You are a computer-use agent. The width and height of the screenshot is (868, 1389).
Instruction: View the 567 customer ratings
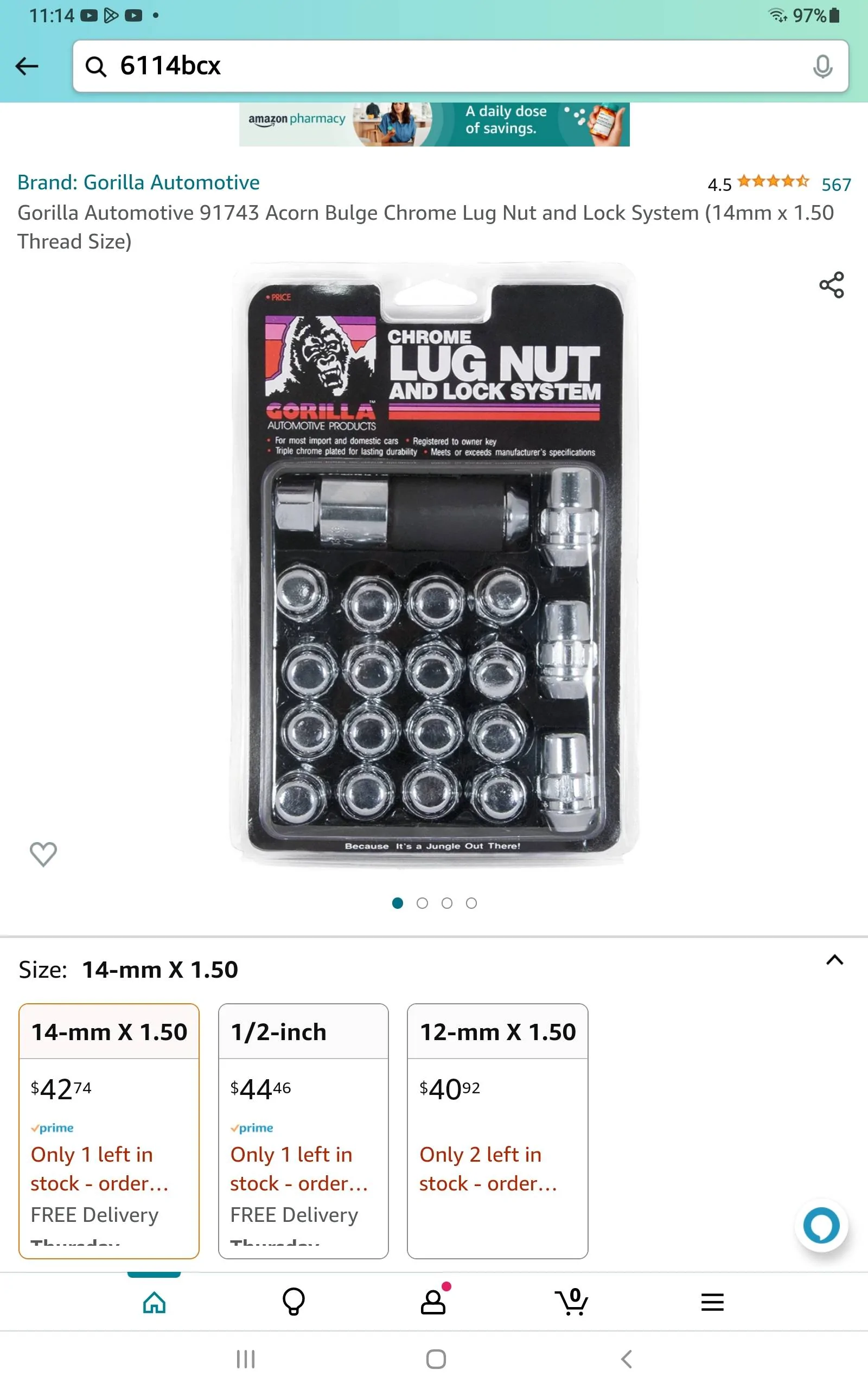tap(836, 184)
